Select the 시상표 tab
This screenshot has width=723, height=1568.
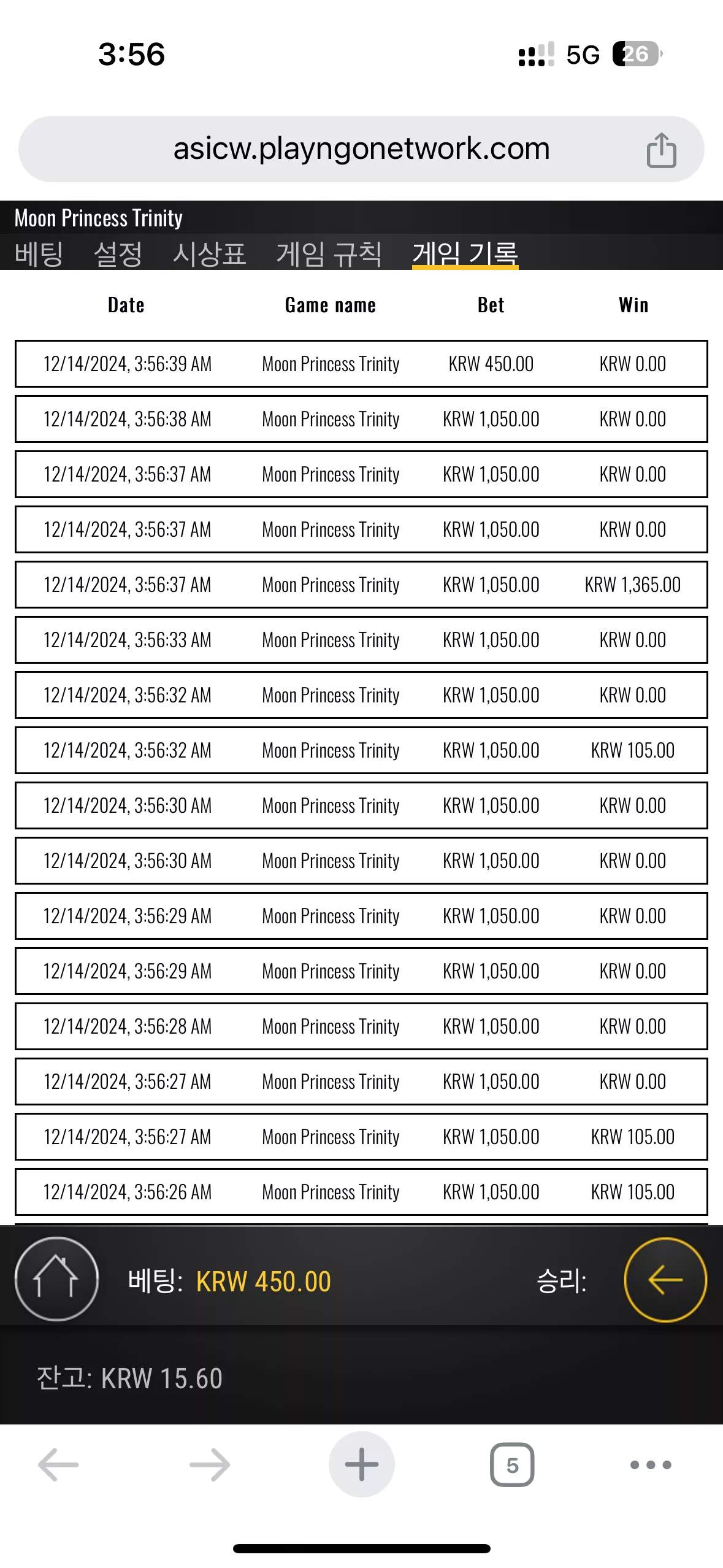tap(209, 253)
